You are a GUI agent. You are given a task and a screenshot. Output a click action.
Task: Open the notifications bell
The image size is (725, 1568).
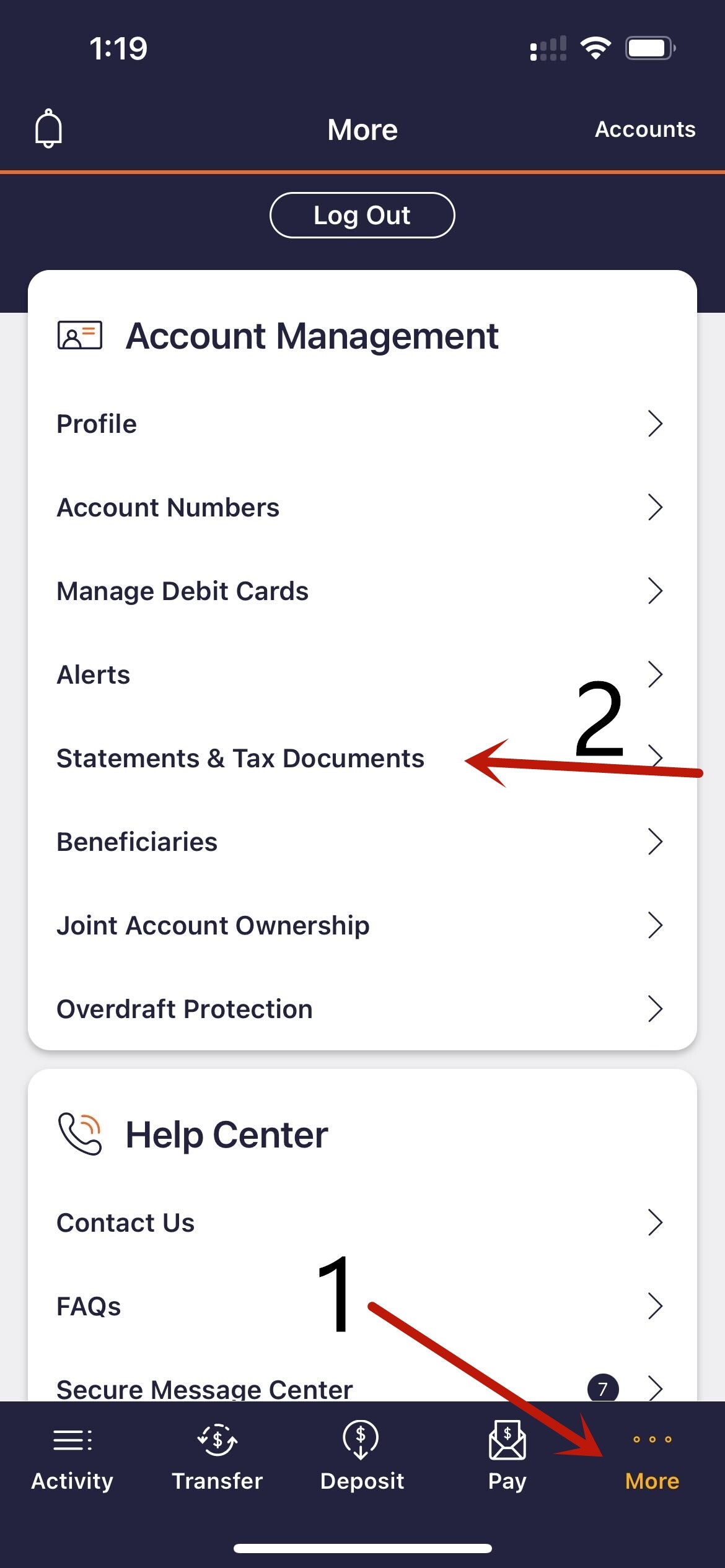point(48,129)
